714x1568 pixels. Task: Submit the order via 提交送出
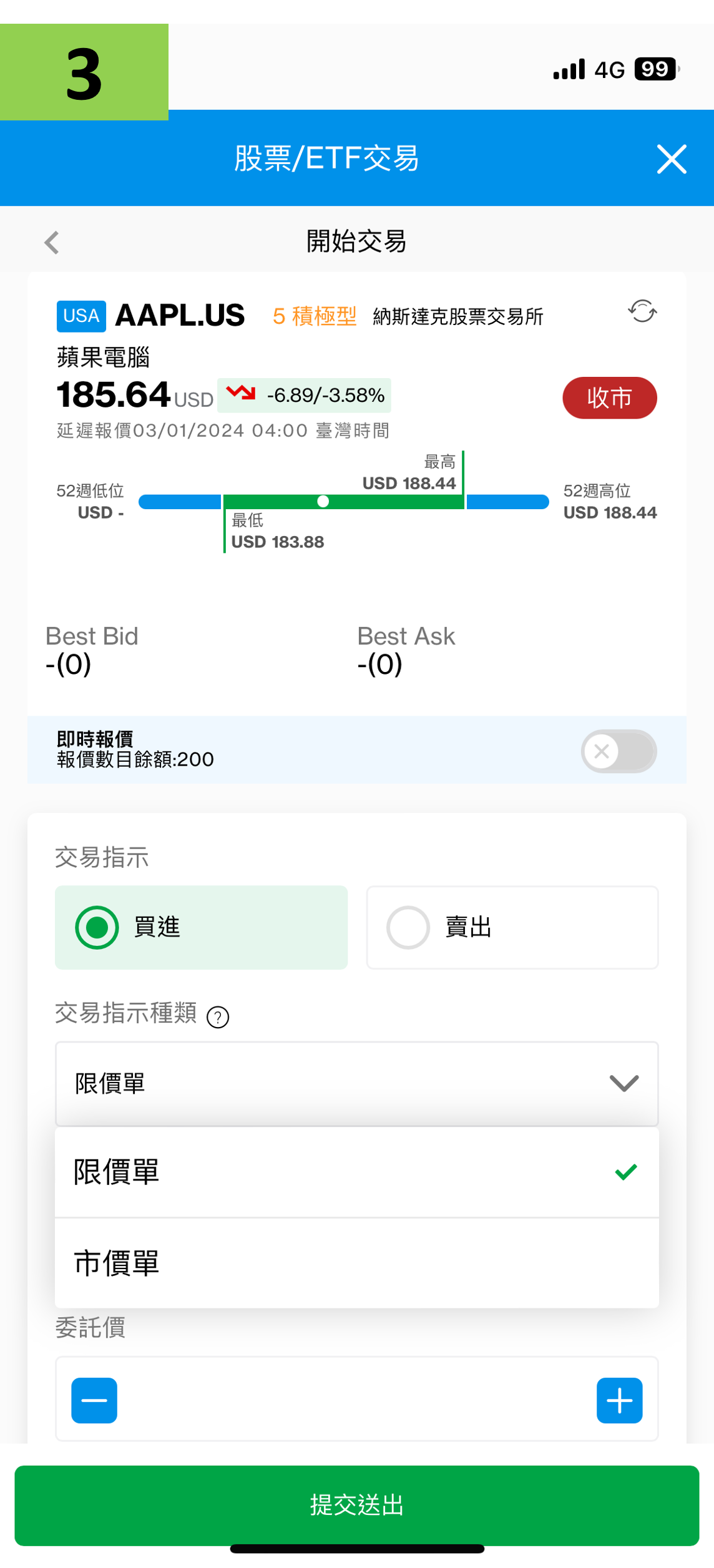click(x=356, y=1504)
